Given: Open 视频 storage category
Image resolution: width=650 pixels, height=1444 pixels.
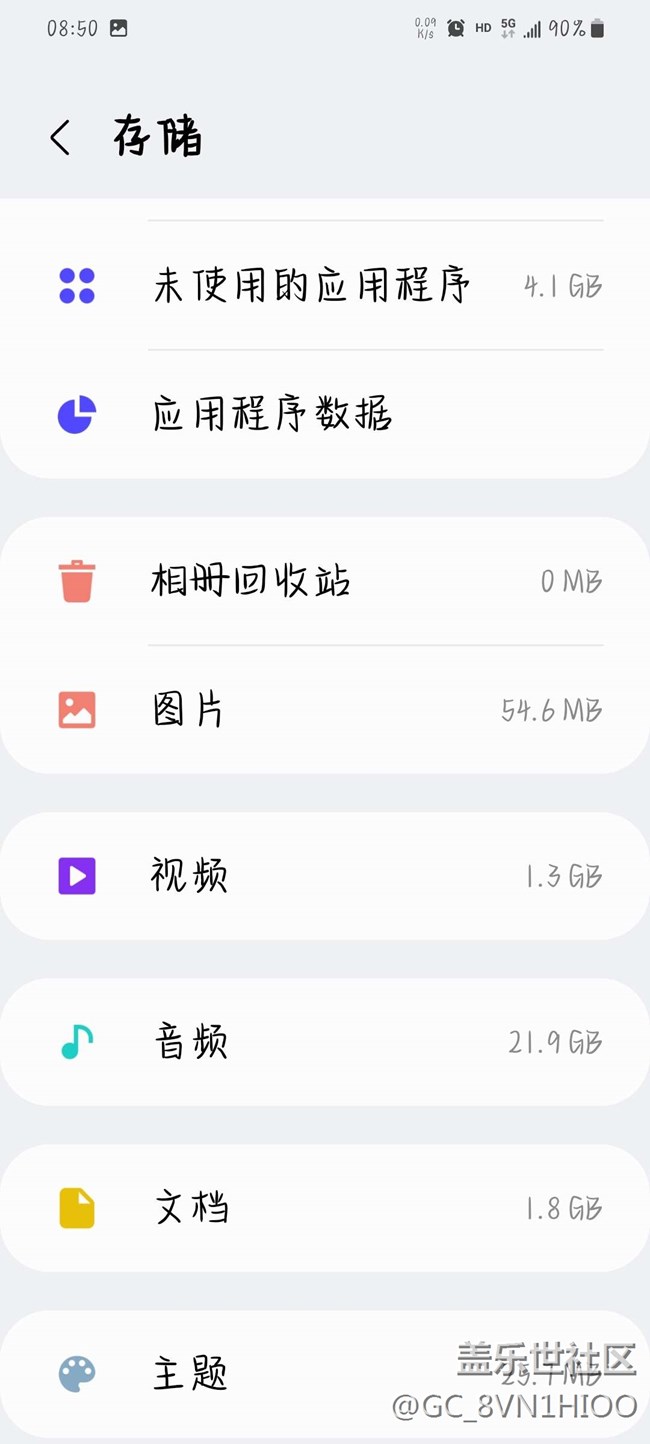Looking at the screenshot, I should pyautogui.click(x=325, y=876).
